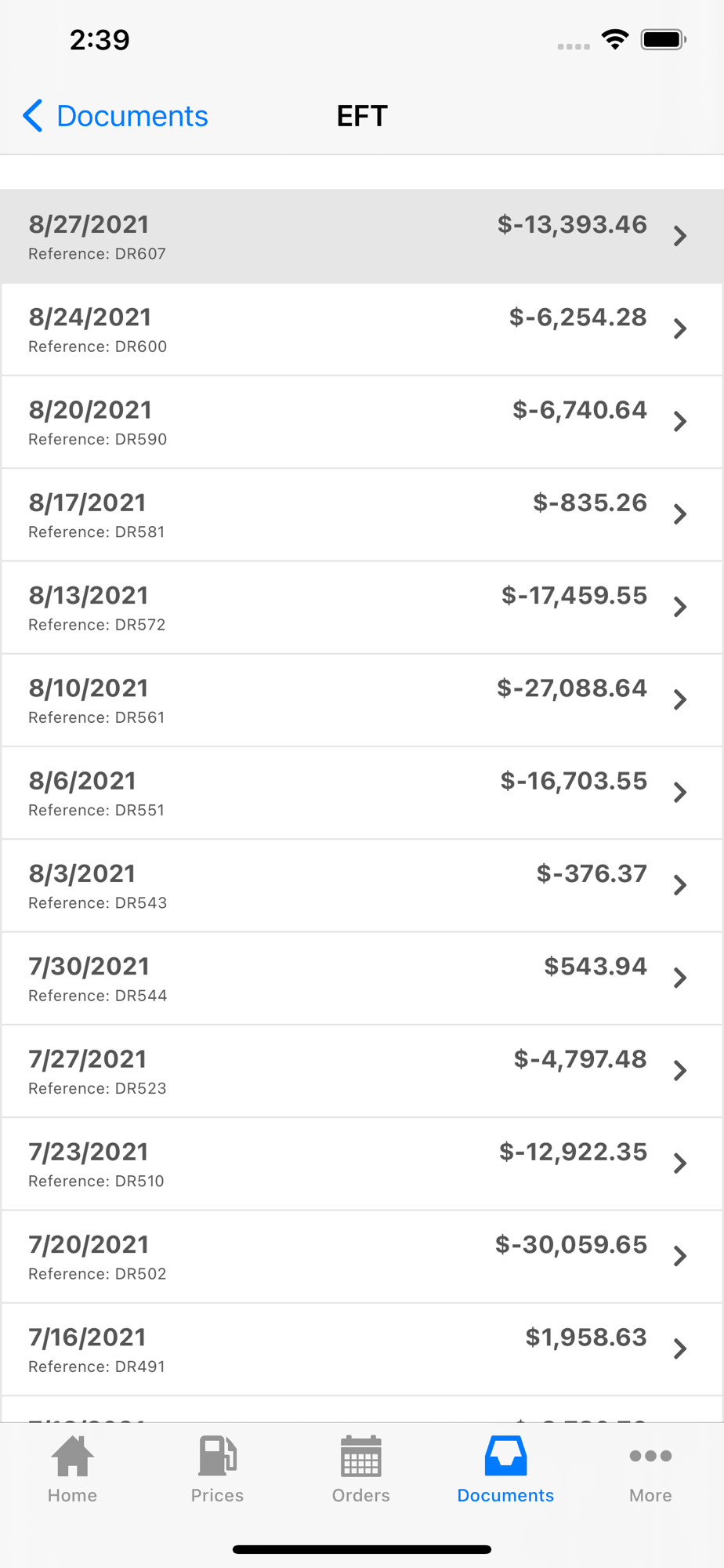The height and width of the screenshot is (1568, 724).
Task: Switch to the Home tab
Action: click(x=72, y=1469)
